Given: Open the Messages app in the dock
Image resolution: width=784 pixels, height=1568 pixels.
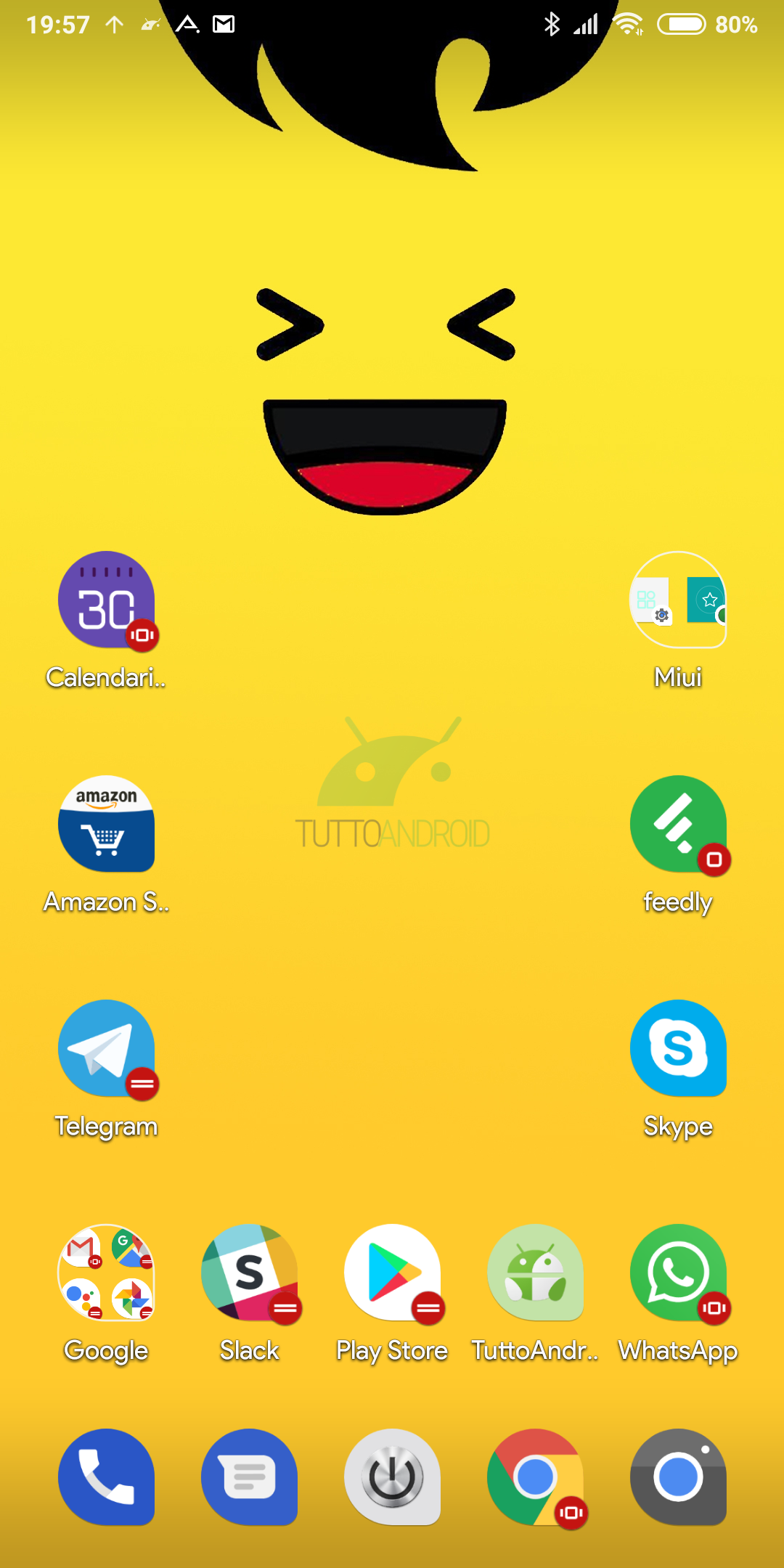Looking at the screenshot, I should point(249,1477).
